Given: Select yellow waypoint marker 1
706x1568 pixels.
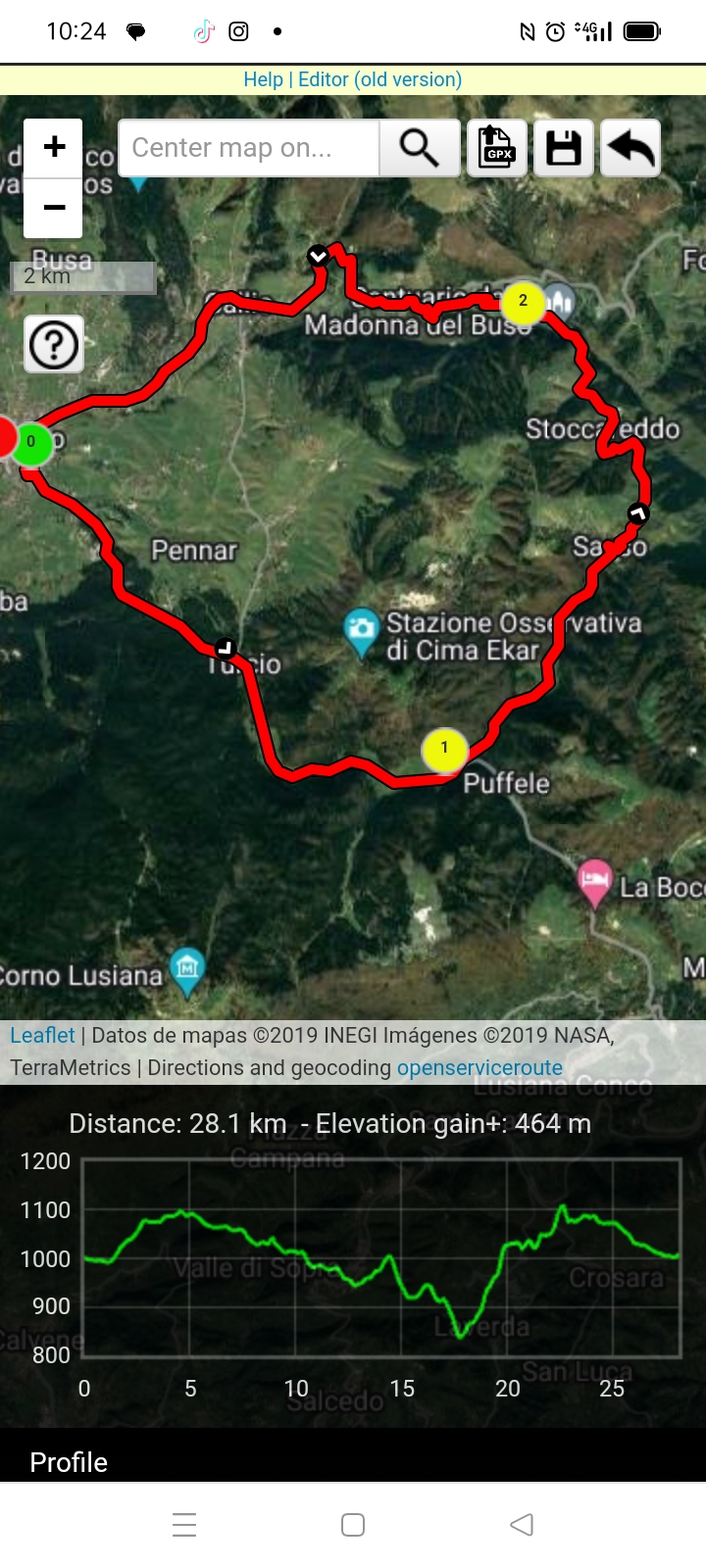Looking at the screenshot, I should tap(444, 749).
